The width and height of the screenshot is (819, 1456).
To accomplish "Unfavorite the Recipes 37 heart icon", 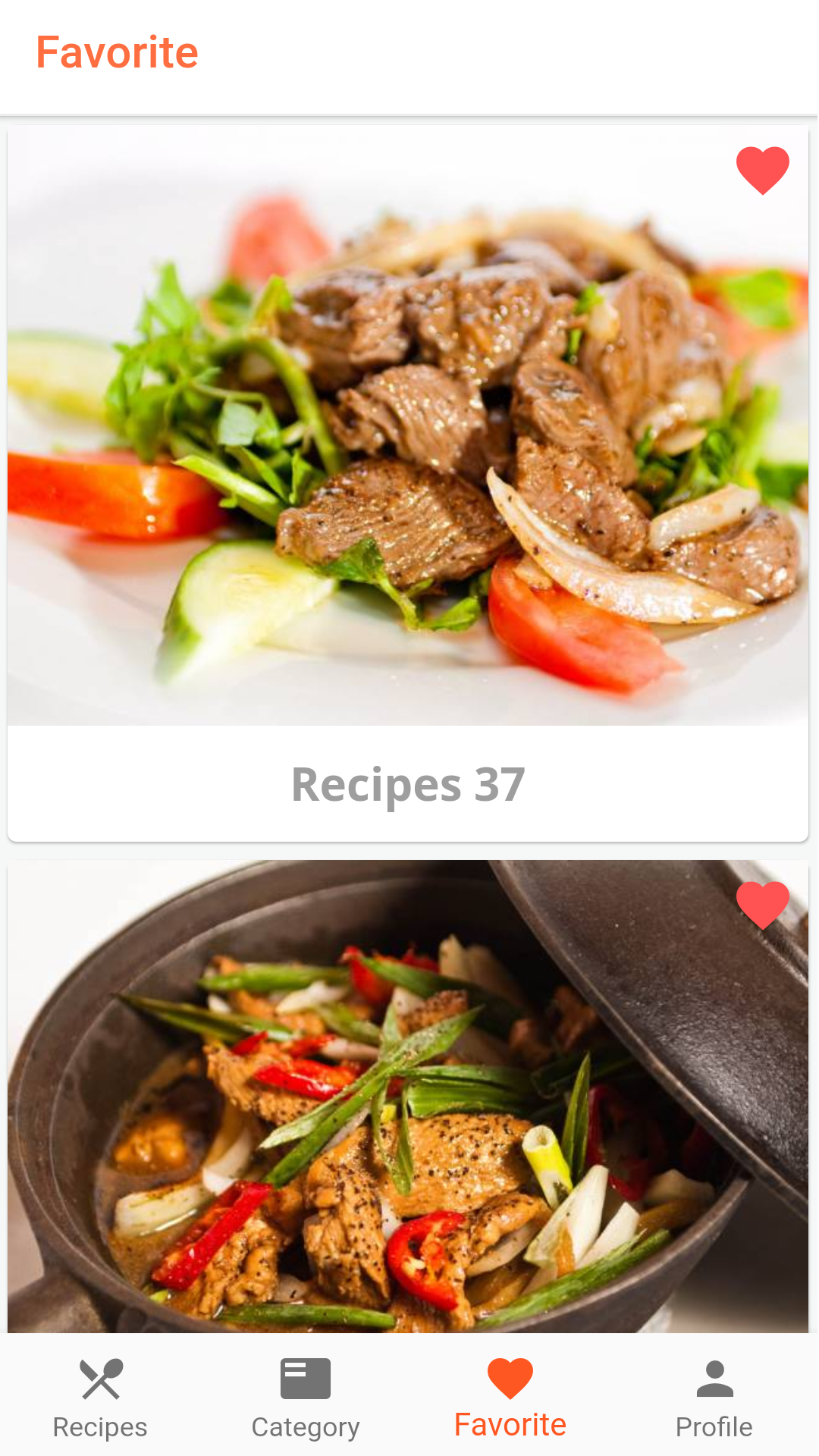I will (x=762, y=170).
